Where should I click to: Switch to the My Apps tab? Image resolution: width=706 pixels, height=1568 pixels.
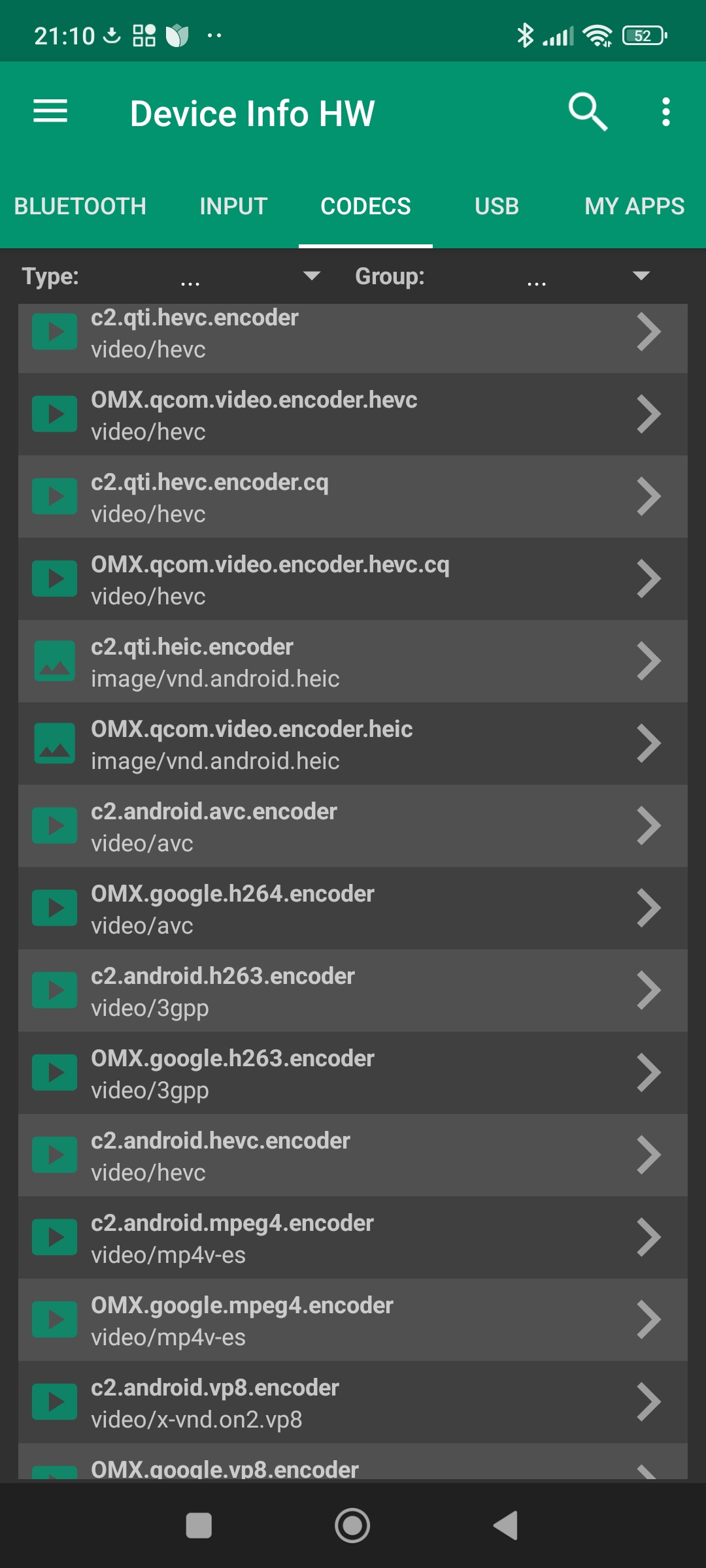(x=634, y=206)
